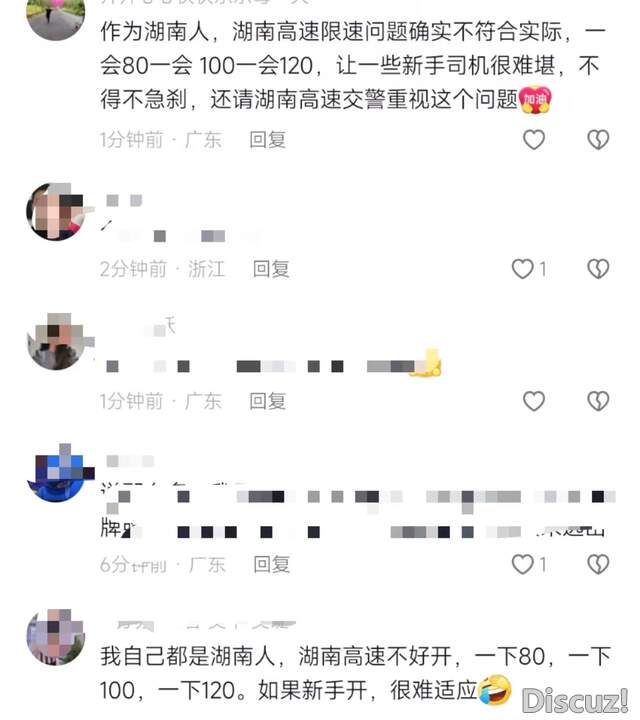Like the 2分钟前 comment from 浙江

tap(522, 268)
